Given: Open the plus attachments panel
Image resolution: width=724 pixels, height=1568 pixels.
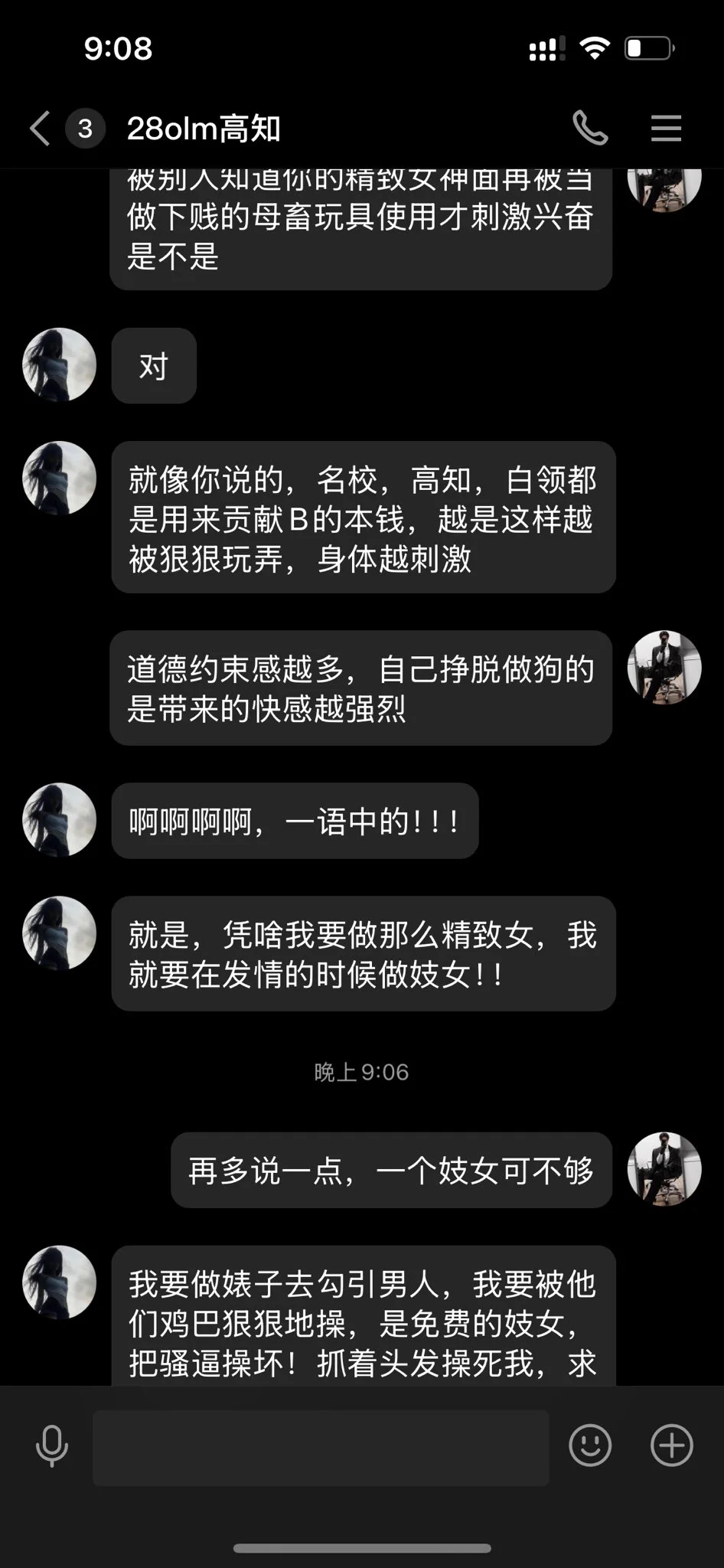Looking at the screenshot, I should click(x=671, y=1445).
